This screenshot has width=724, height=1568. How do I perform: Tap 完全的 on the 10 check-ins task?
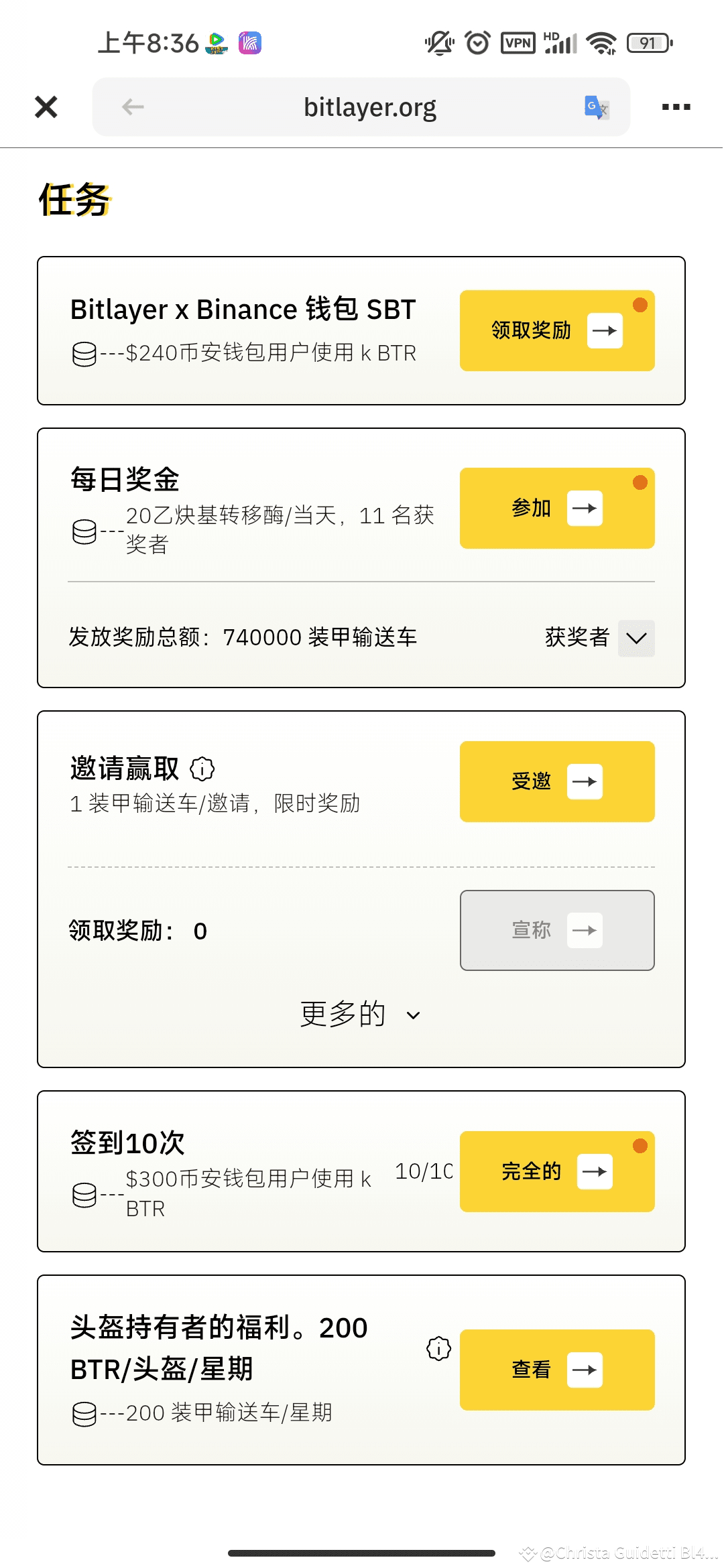point(557,1171)
